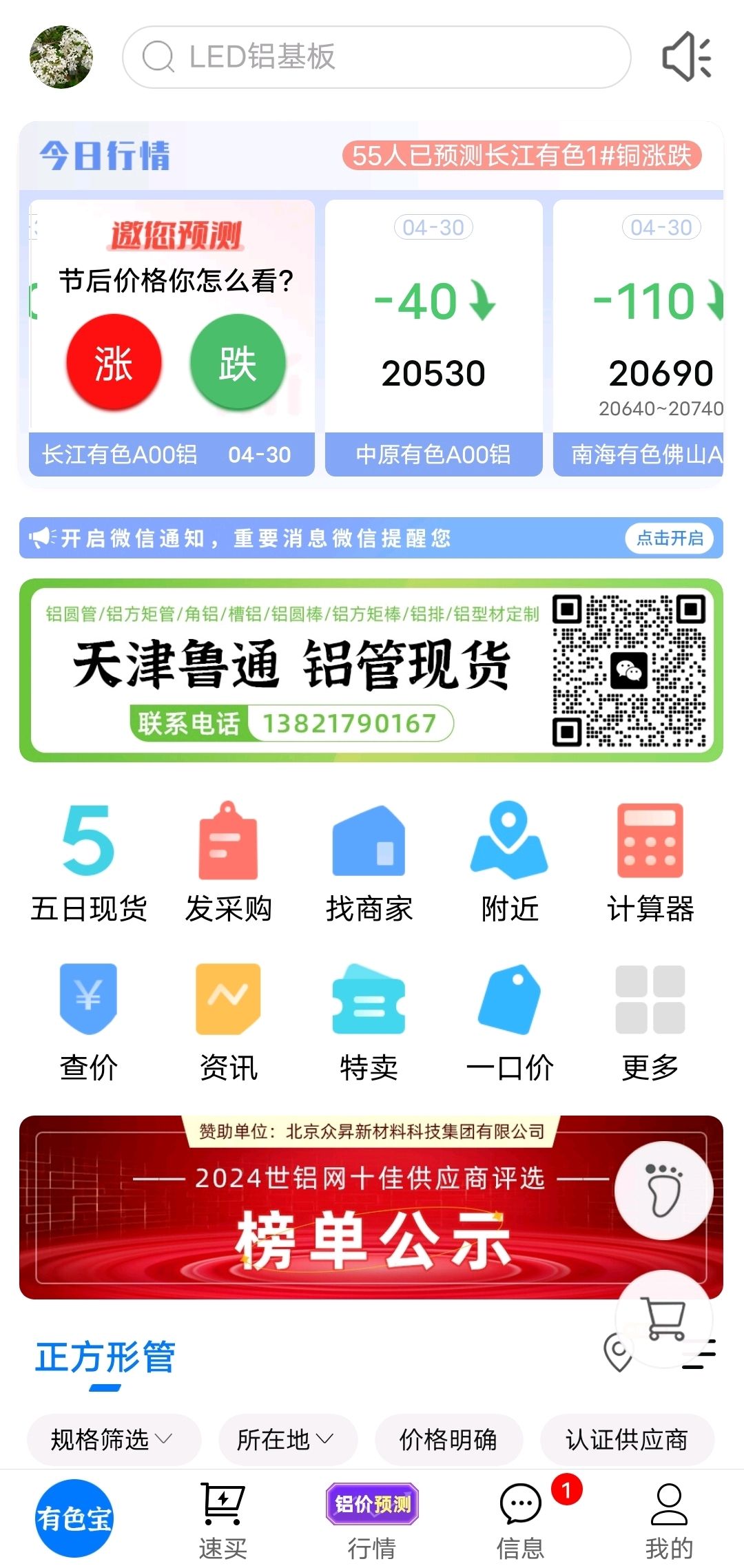The height and width of the screenshot is (1568, 744).
Task: View the 榜单公示 supplier ranking banner
Action: pyautogui.click(x=371, y=1208)
